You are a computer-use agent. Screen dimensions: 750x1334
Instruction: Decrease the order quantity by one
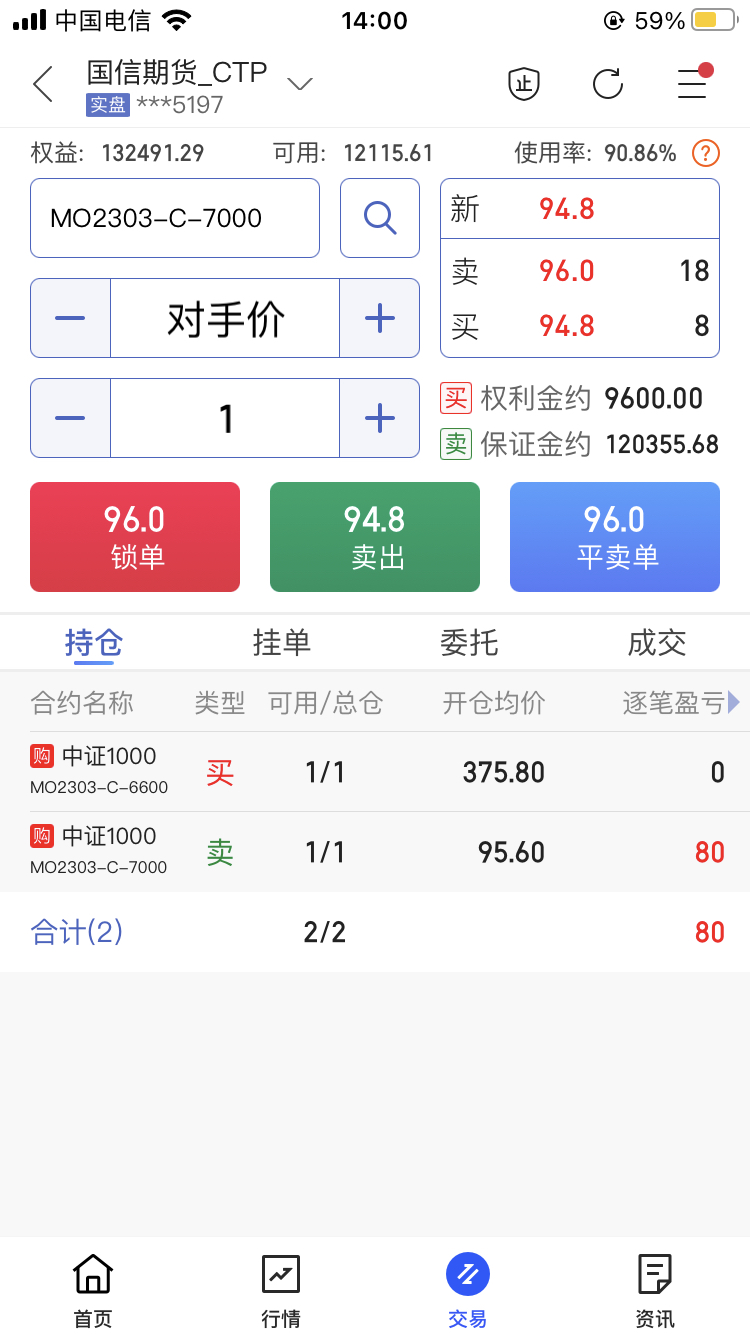pos(70,418)
